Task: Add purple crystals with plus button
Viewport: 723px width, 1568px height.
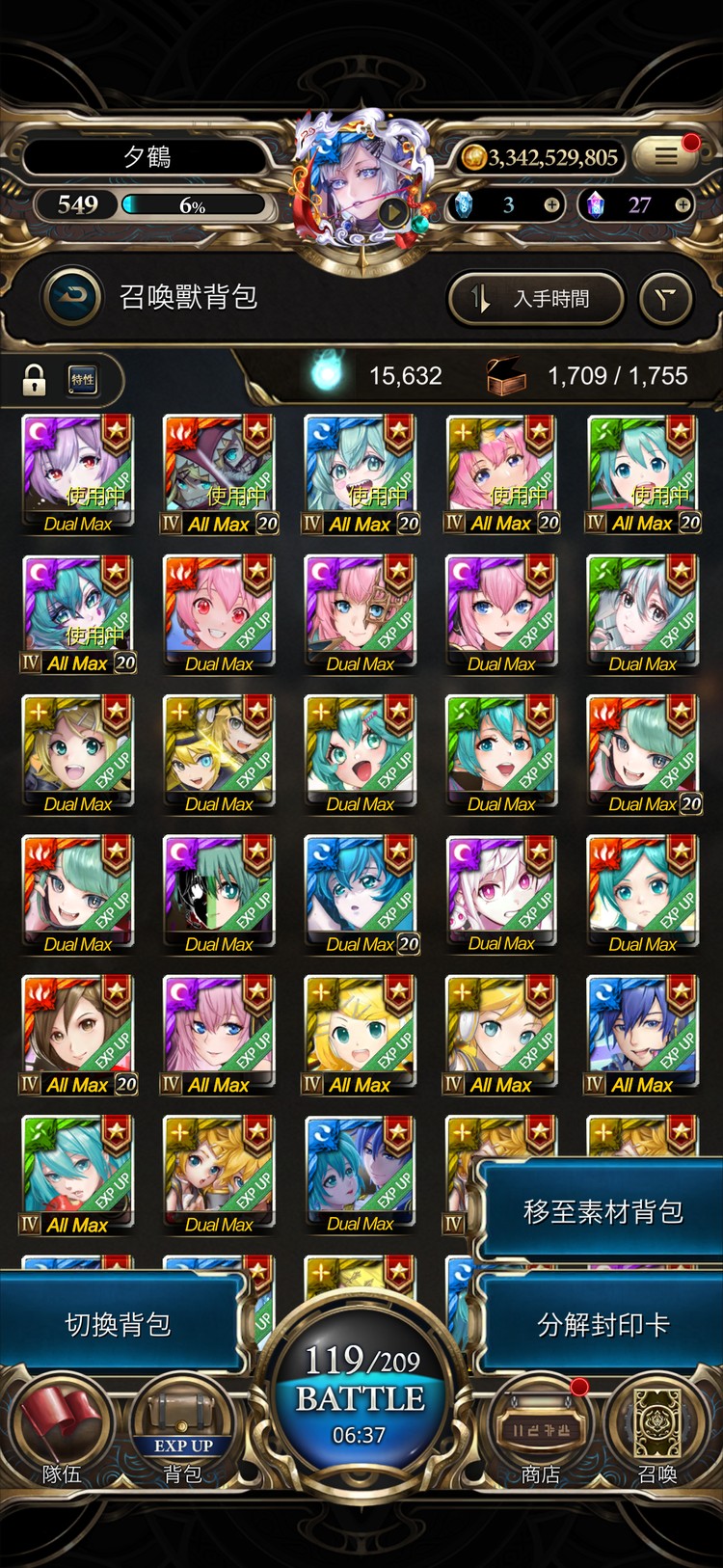Action: click(682, 204)
